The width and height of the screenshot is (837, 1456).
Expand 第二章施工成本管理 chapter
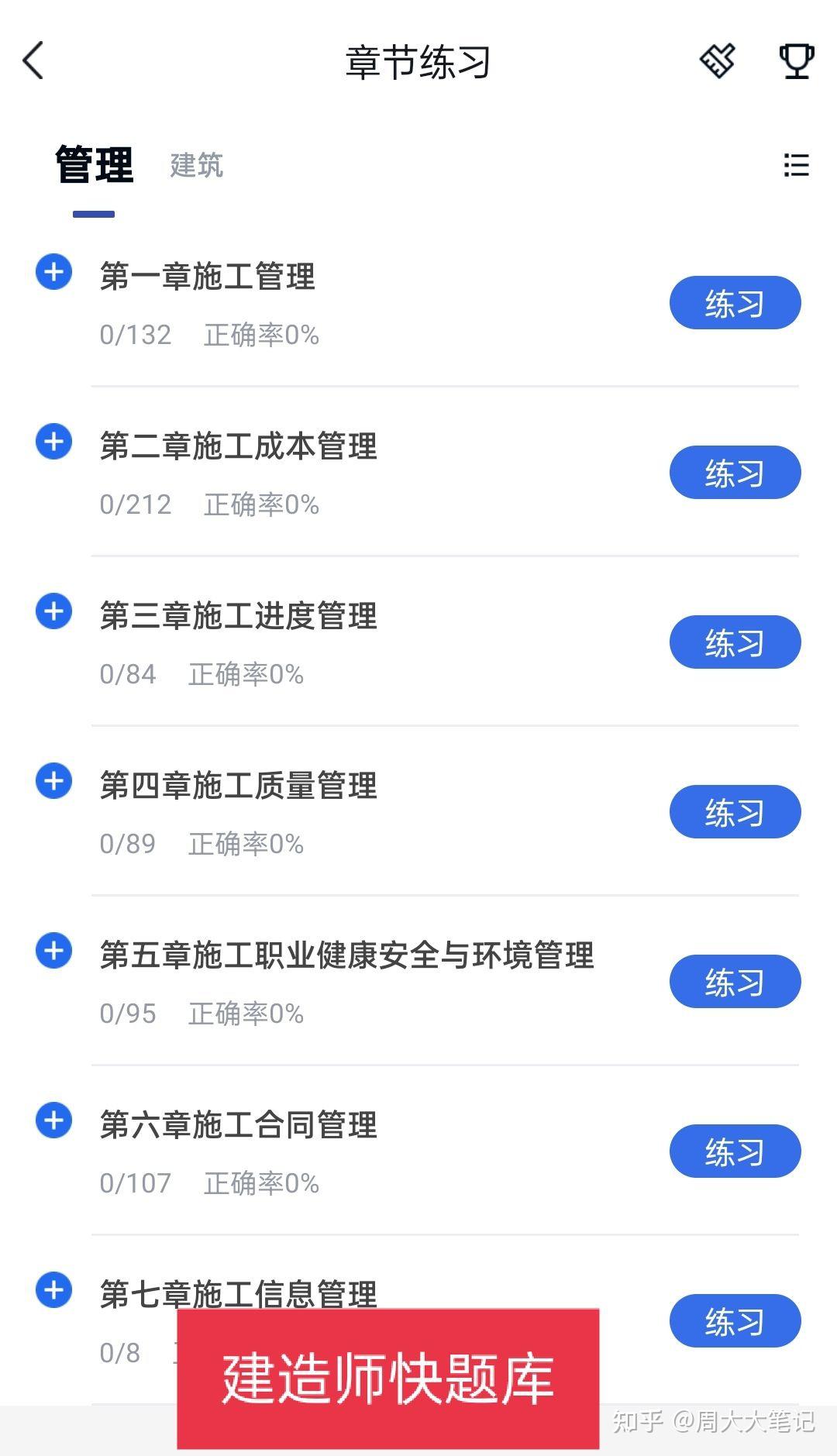click(53, 442)
